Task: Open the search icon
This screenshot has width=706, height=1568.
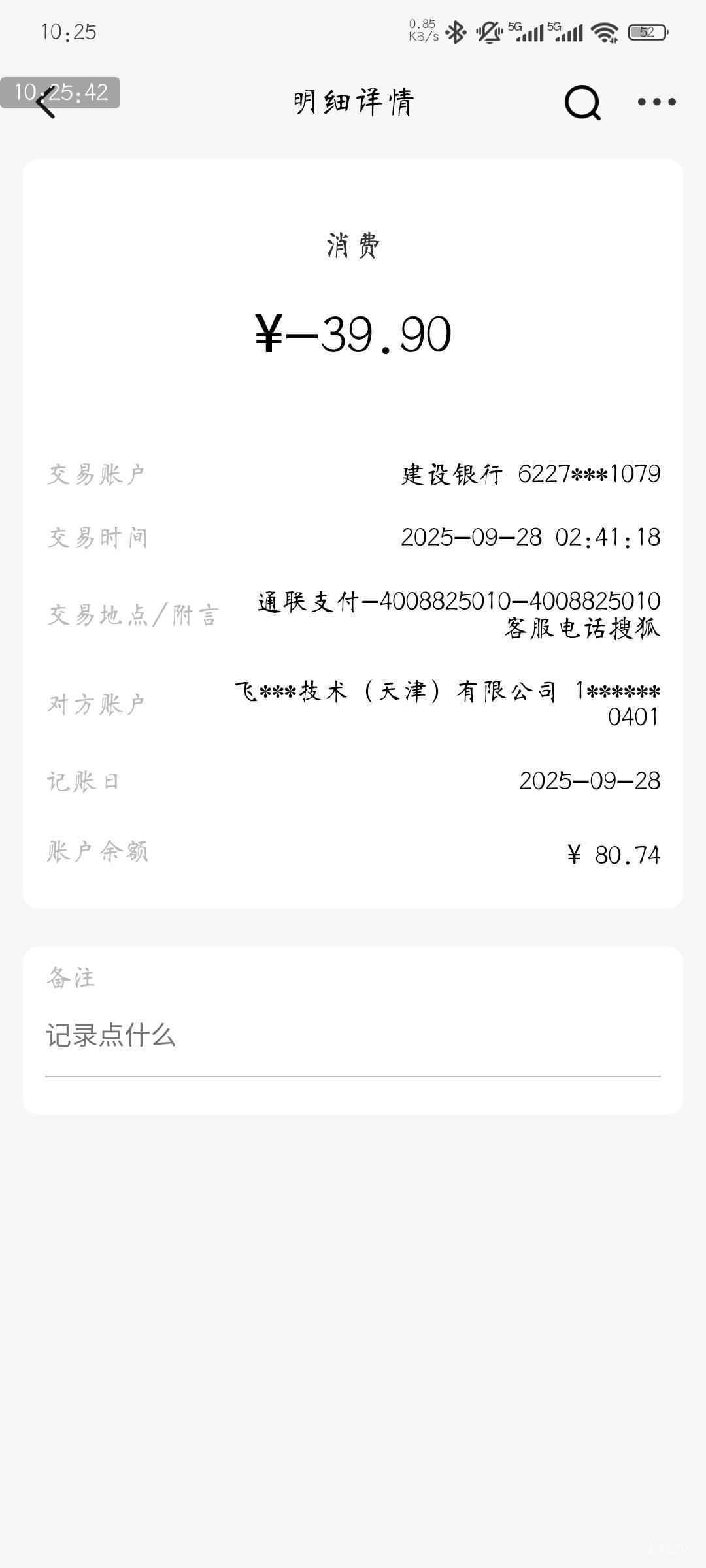Action: 582,103
